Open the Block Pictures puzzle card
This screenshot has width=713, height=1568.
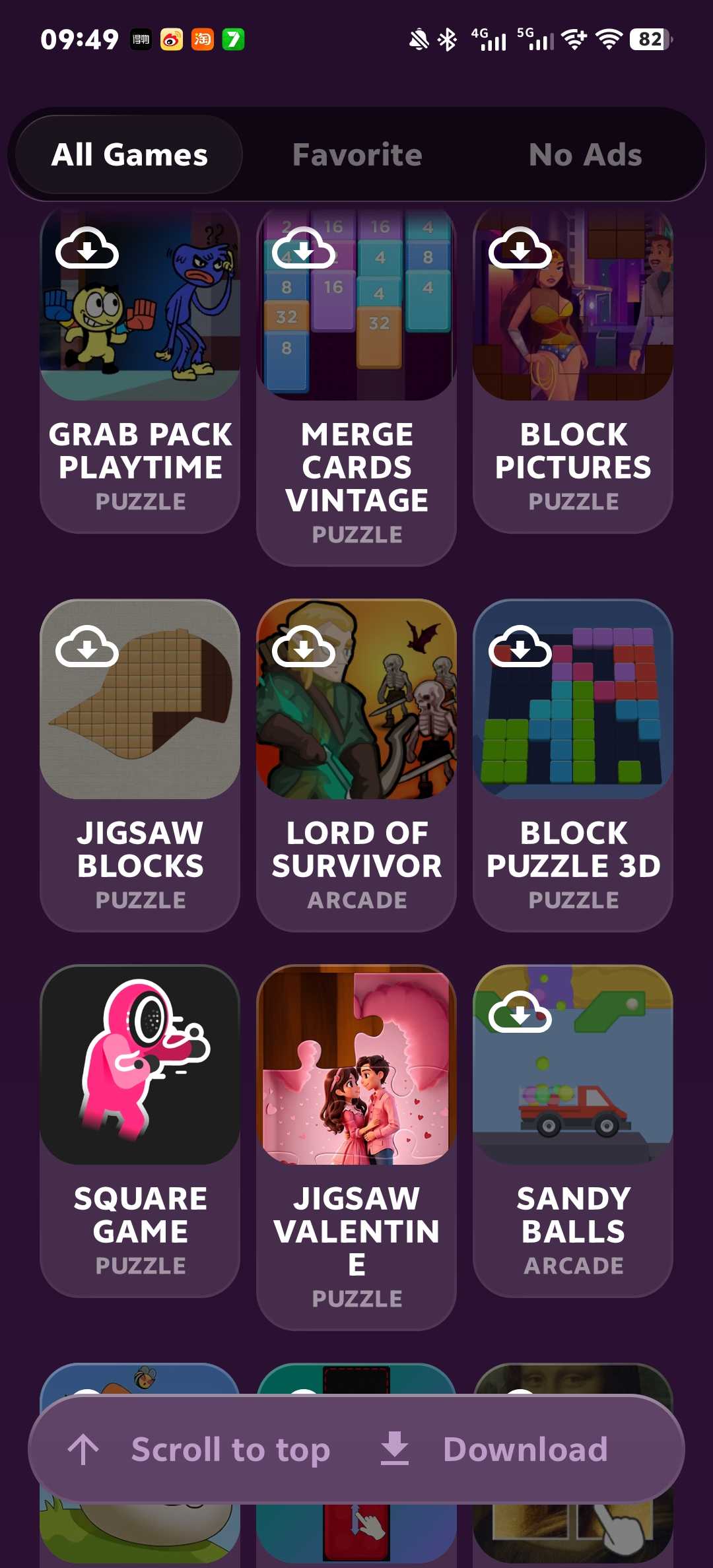coord(573,370)
